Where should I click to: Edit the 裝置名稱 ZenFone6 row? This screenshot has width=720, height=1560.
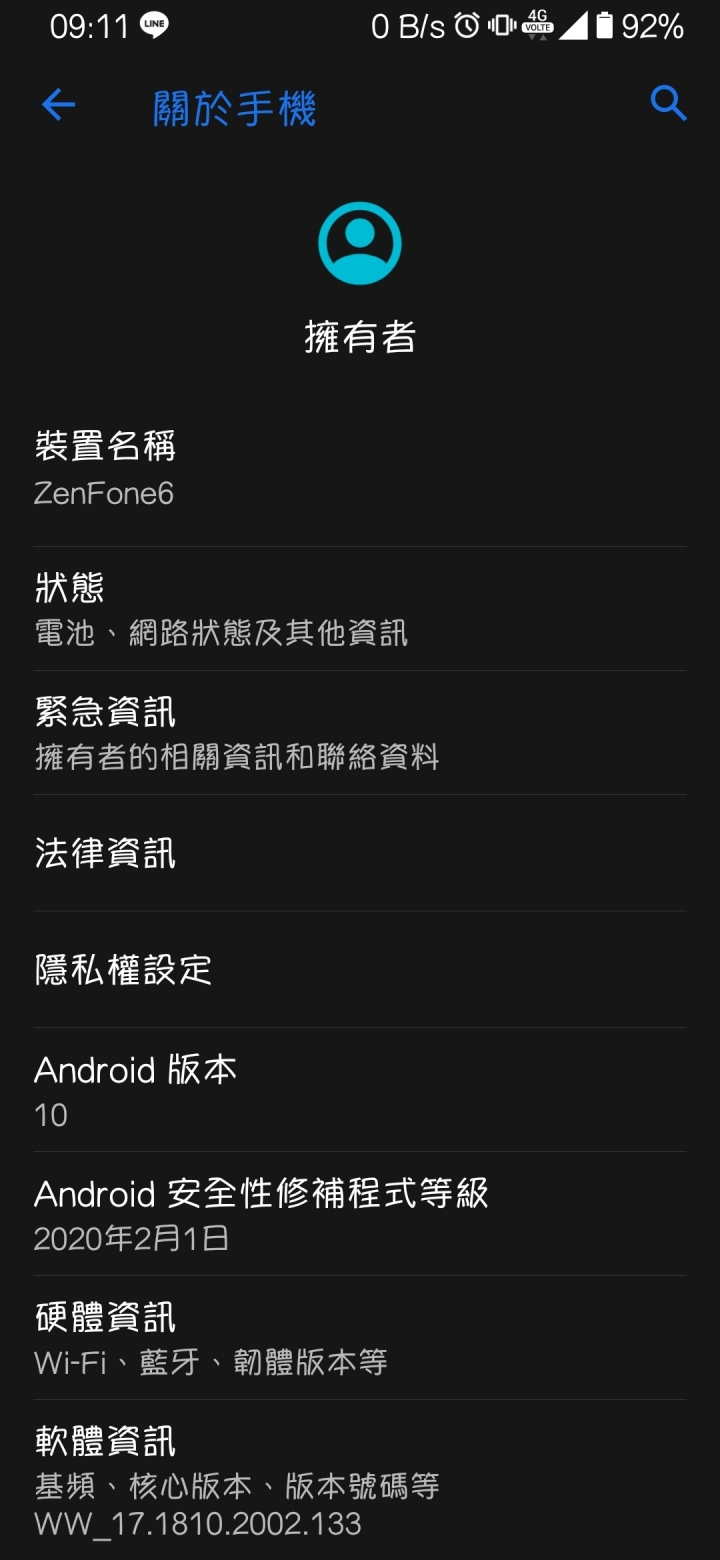[360, 468]
